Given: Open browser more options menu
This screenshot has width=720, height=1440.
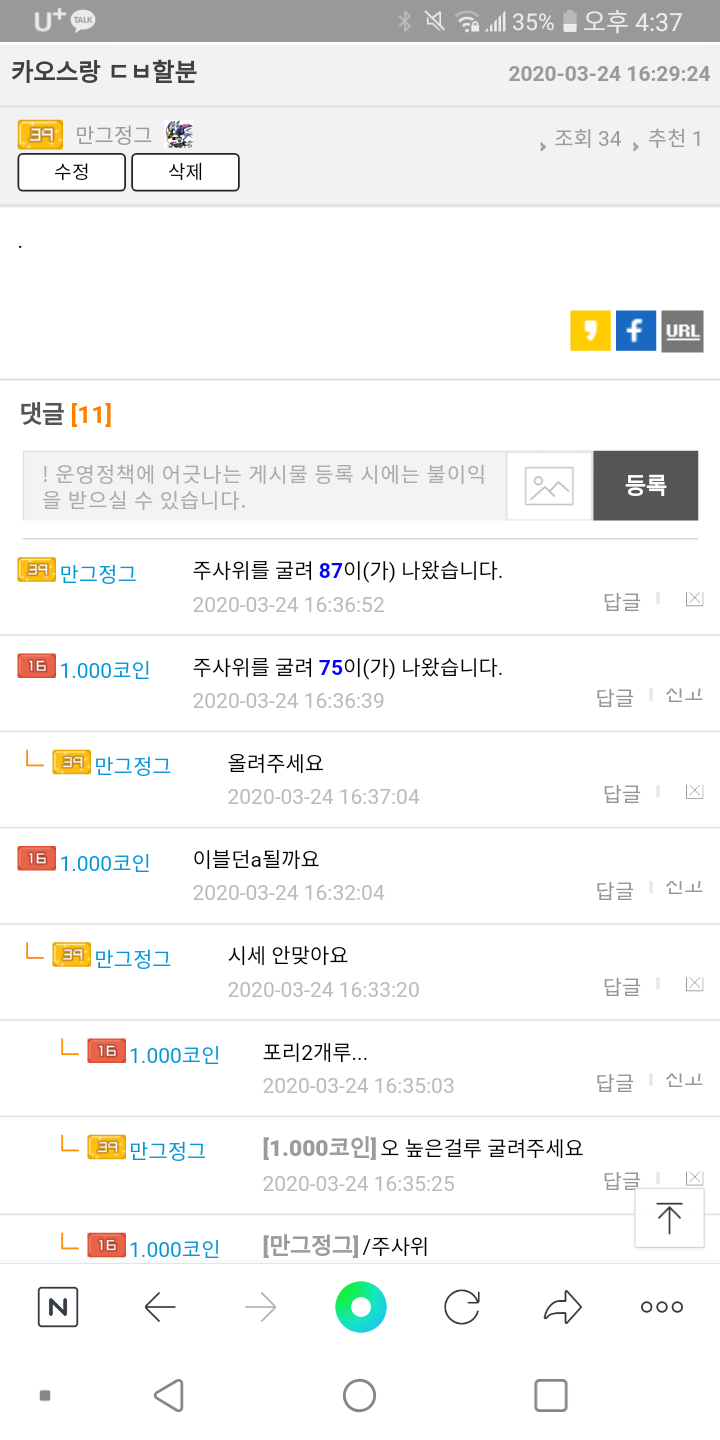Looking at the screenshot, I should [662, 1307].
